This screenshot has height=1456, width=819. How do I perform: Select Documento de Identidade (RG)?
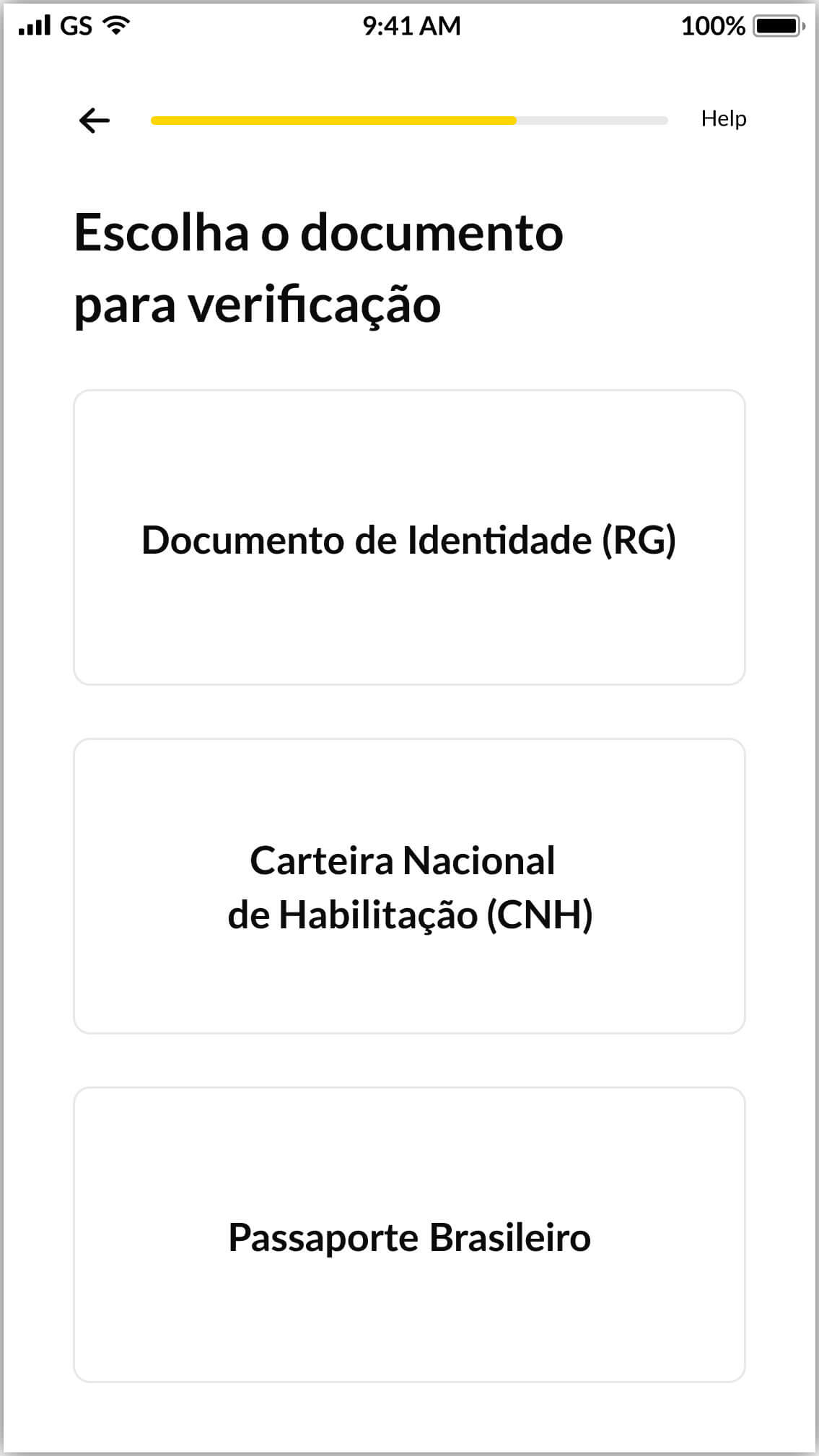(x=409, y=538)
